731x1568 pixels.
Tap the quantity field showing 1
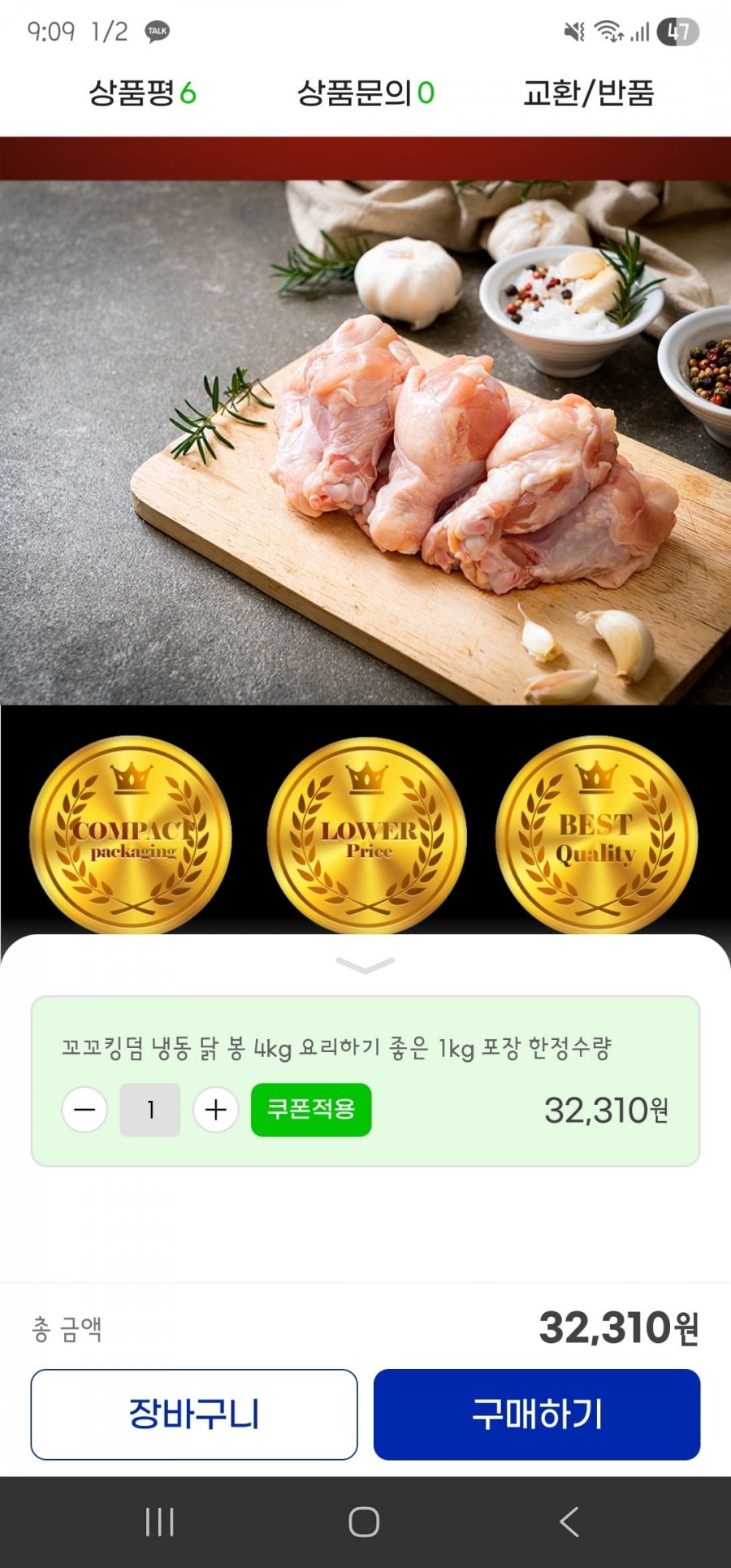click(x=150, y=1110)
